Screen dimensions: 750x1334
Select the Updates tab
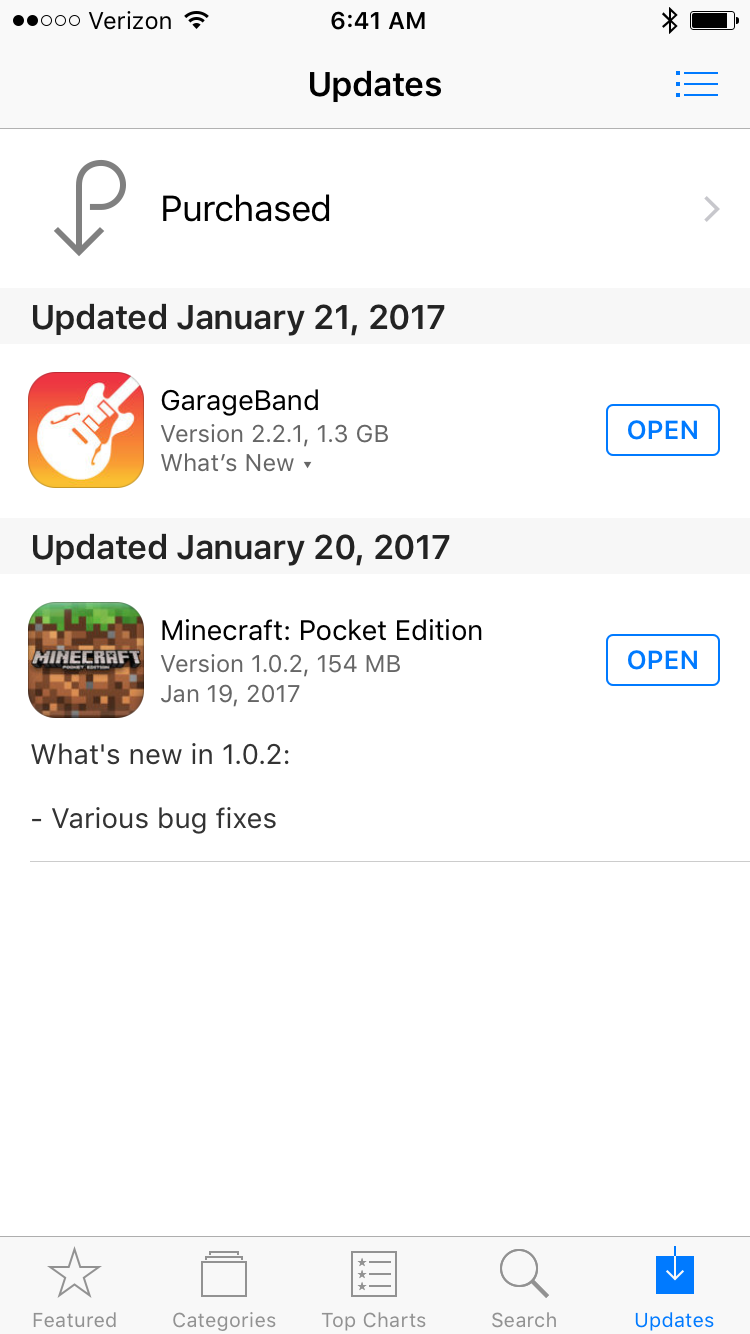(675, 1286)
